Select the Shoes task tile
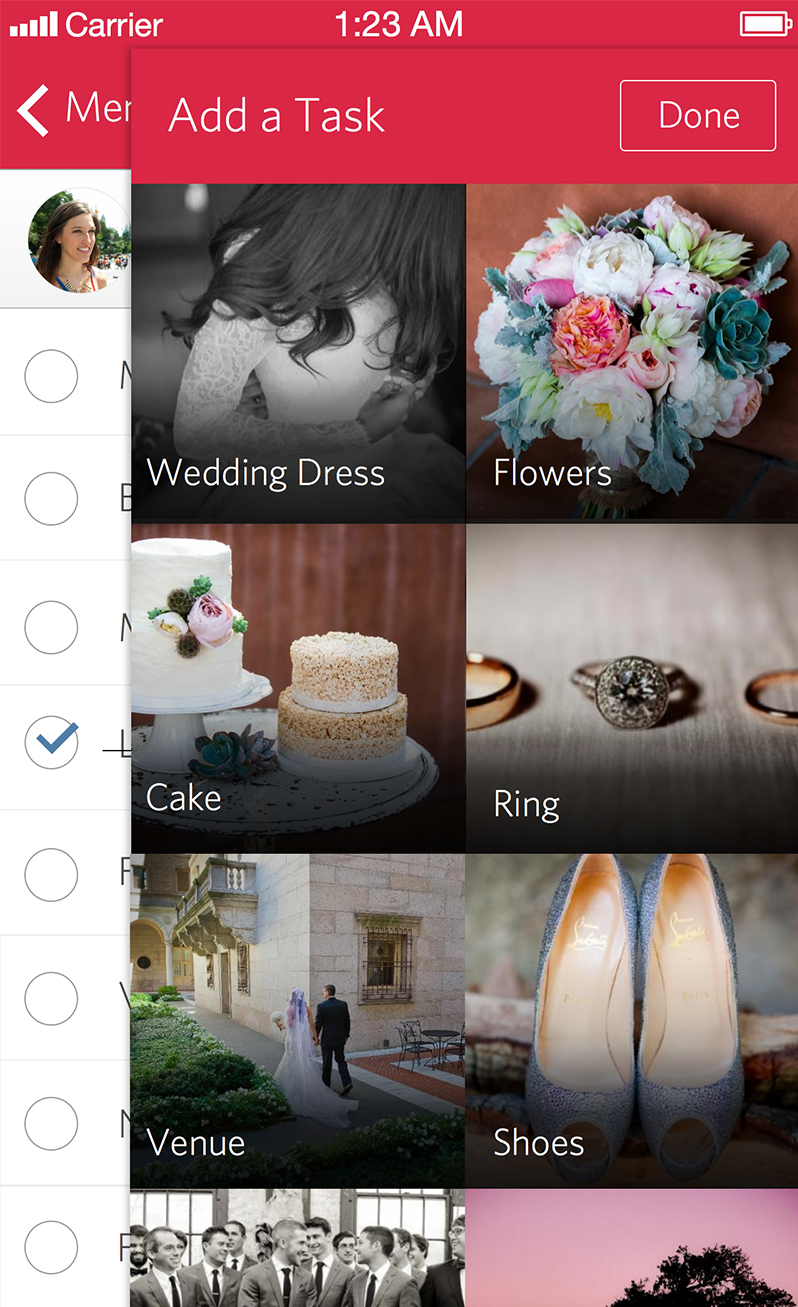The height and width of the screenshot is (1307, 798). pos(632,1021)
